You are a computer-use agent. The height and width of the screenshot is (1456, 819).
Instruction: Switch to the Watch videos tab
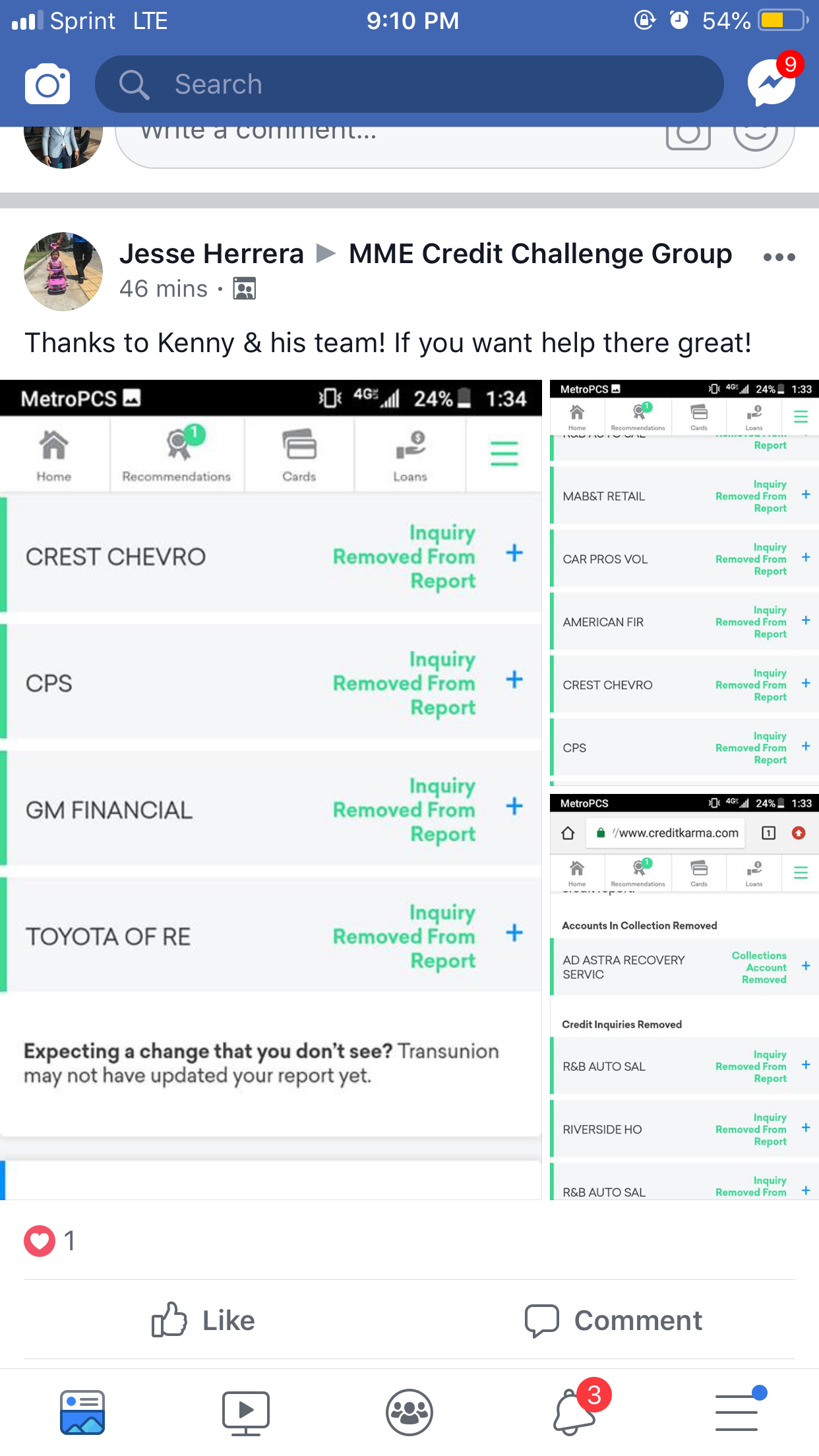245,1412
